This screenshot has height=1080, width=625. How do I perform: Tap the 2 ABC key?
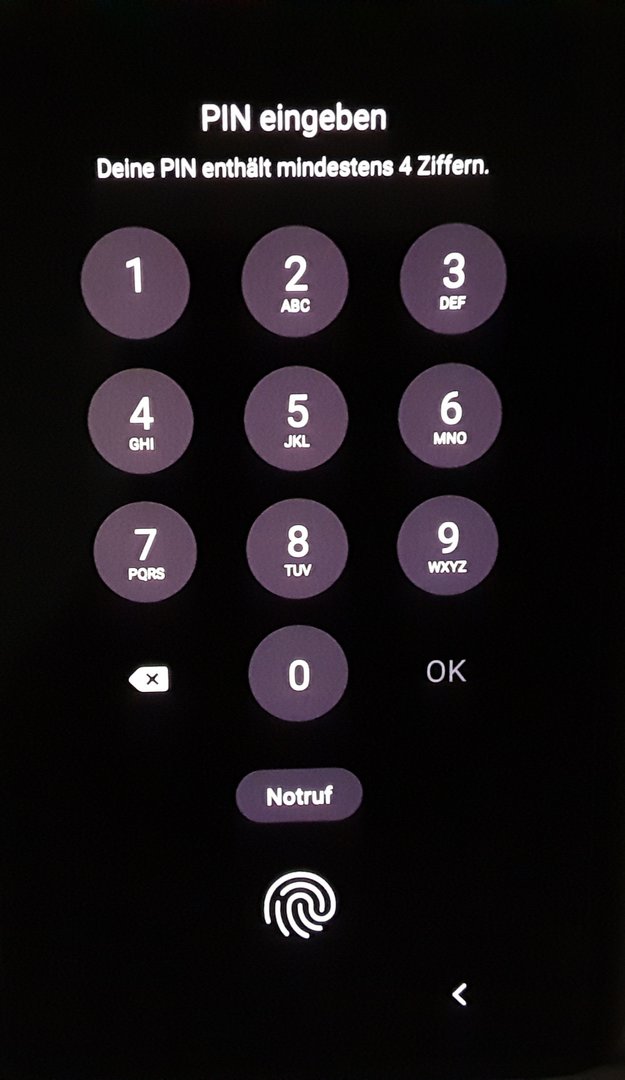pyautogui.click(x=295, y=280)
